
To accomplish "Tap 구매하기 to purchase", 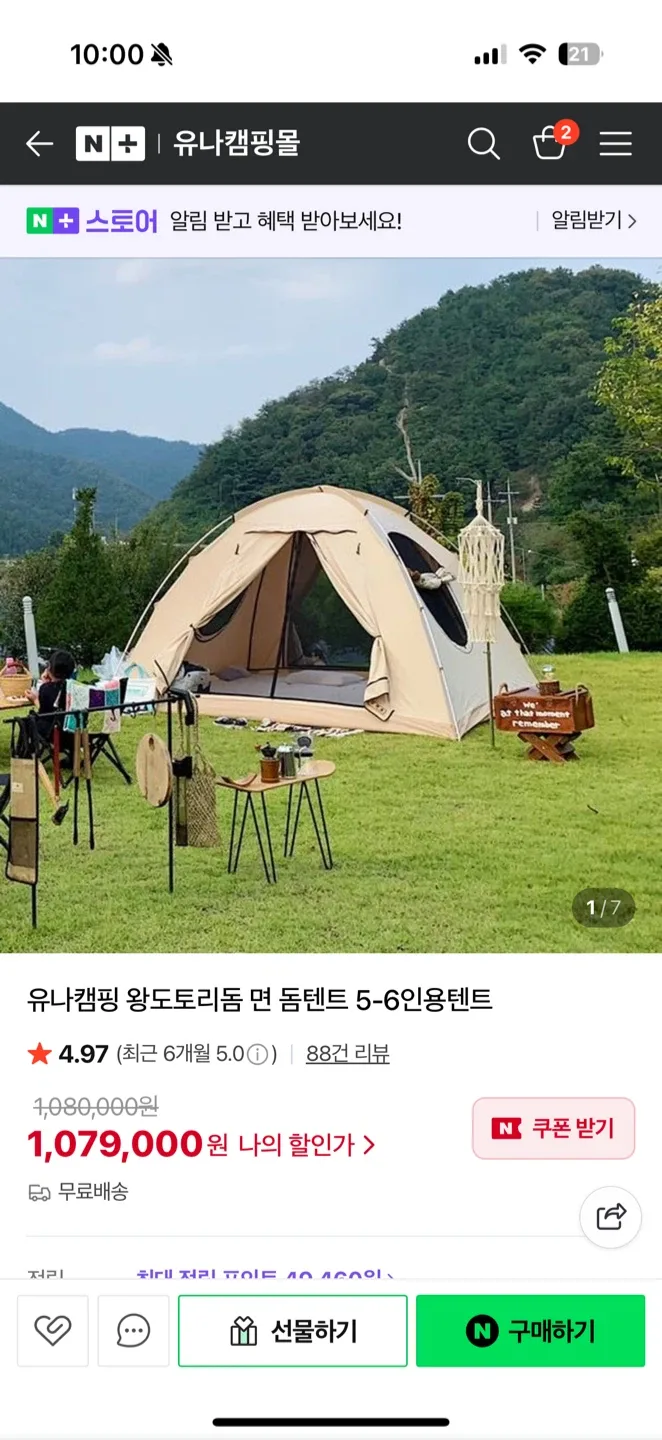I will coord(530,1330).
